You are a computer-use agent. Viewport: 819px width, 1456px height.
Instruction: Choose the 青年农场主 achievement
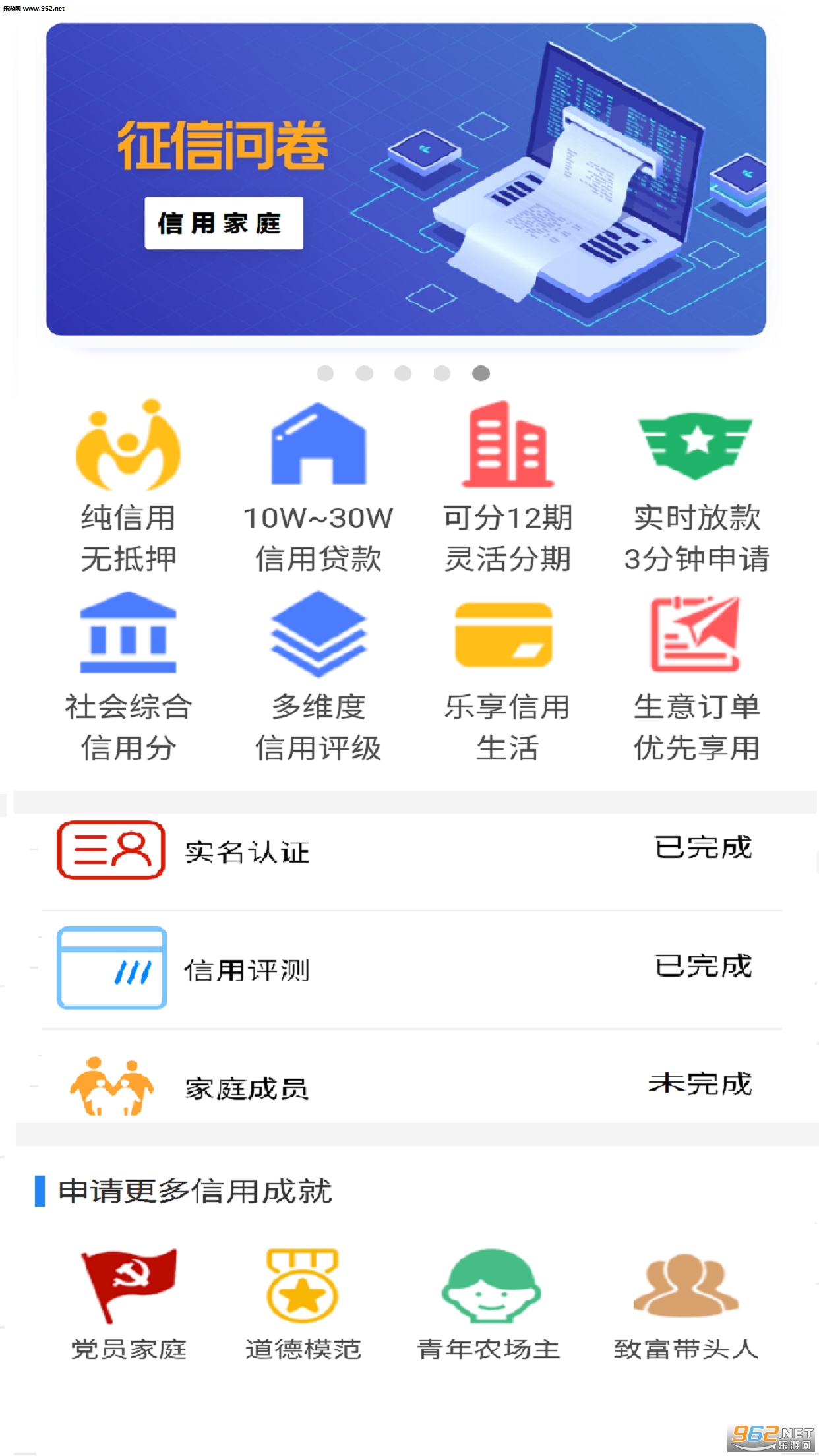click(x=489, y=1302)
